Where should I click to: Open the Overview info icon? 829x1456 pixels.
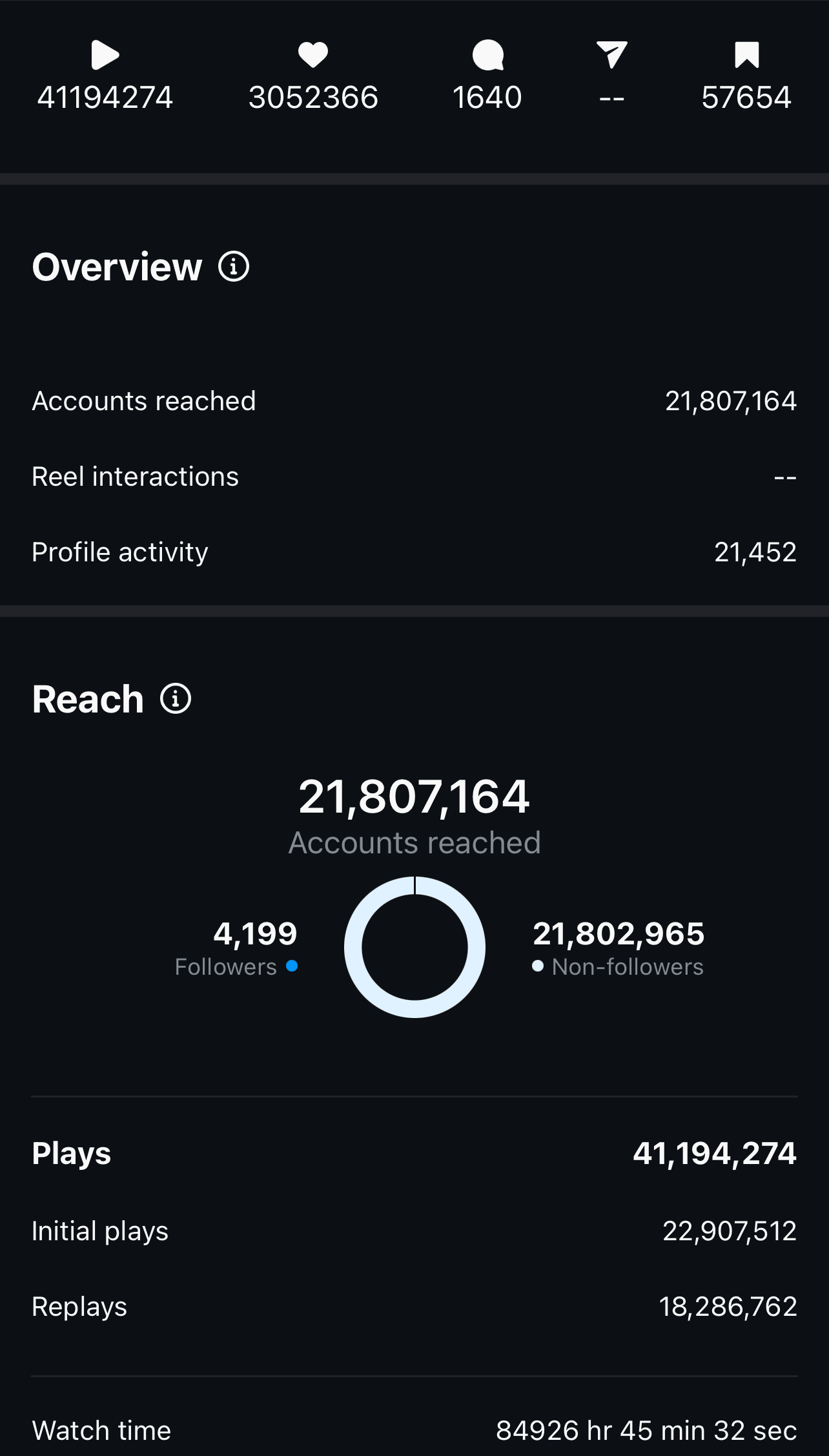pyautogui.click(x=234, y=267)
